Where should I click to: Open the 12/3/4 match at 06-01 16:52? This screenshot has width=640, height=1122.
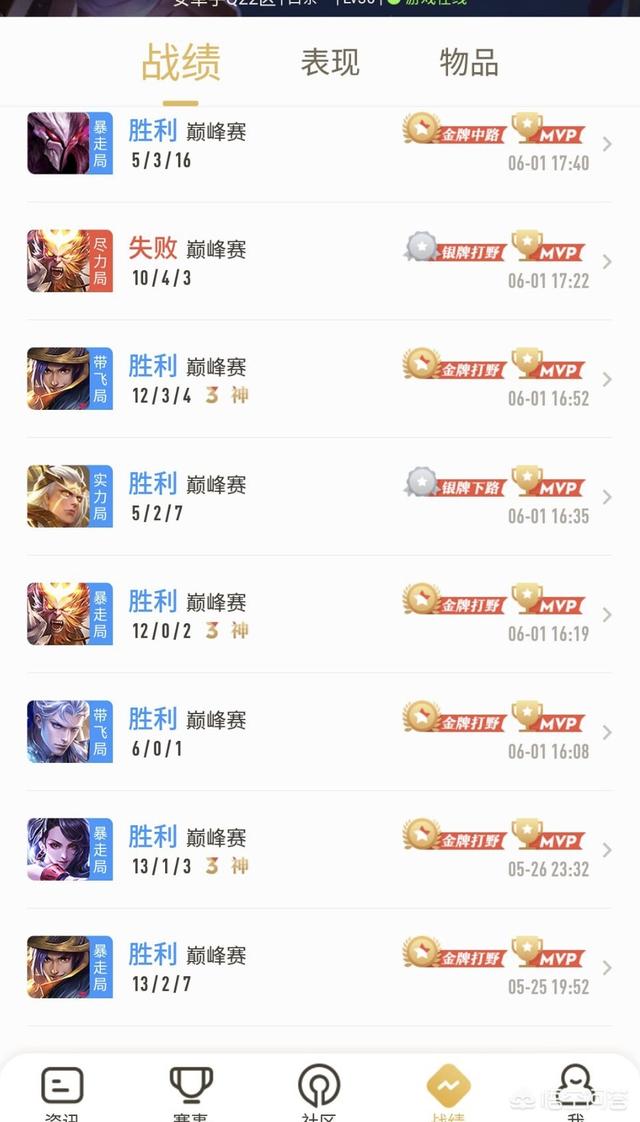(320, 380)
